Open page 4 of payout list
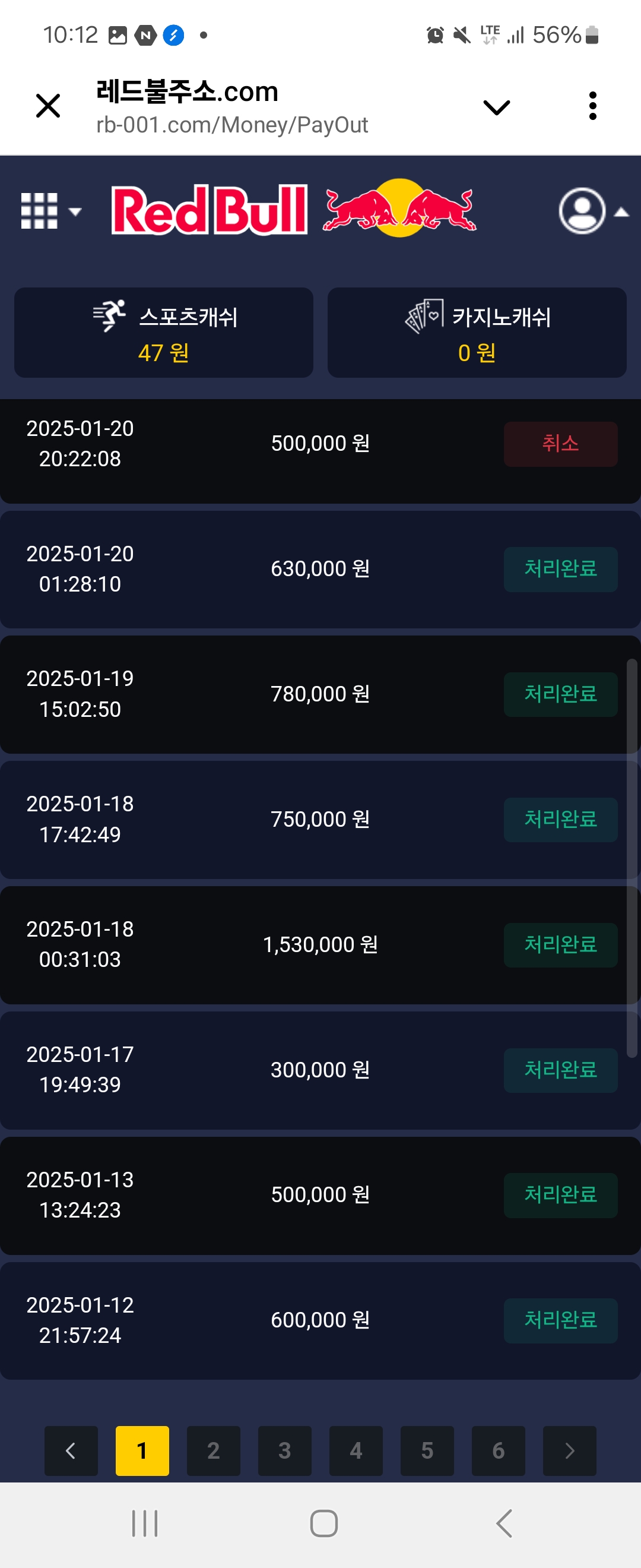 click(x=356, y=1450)
